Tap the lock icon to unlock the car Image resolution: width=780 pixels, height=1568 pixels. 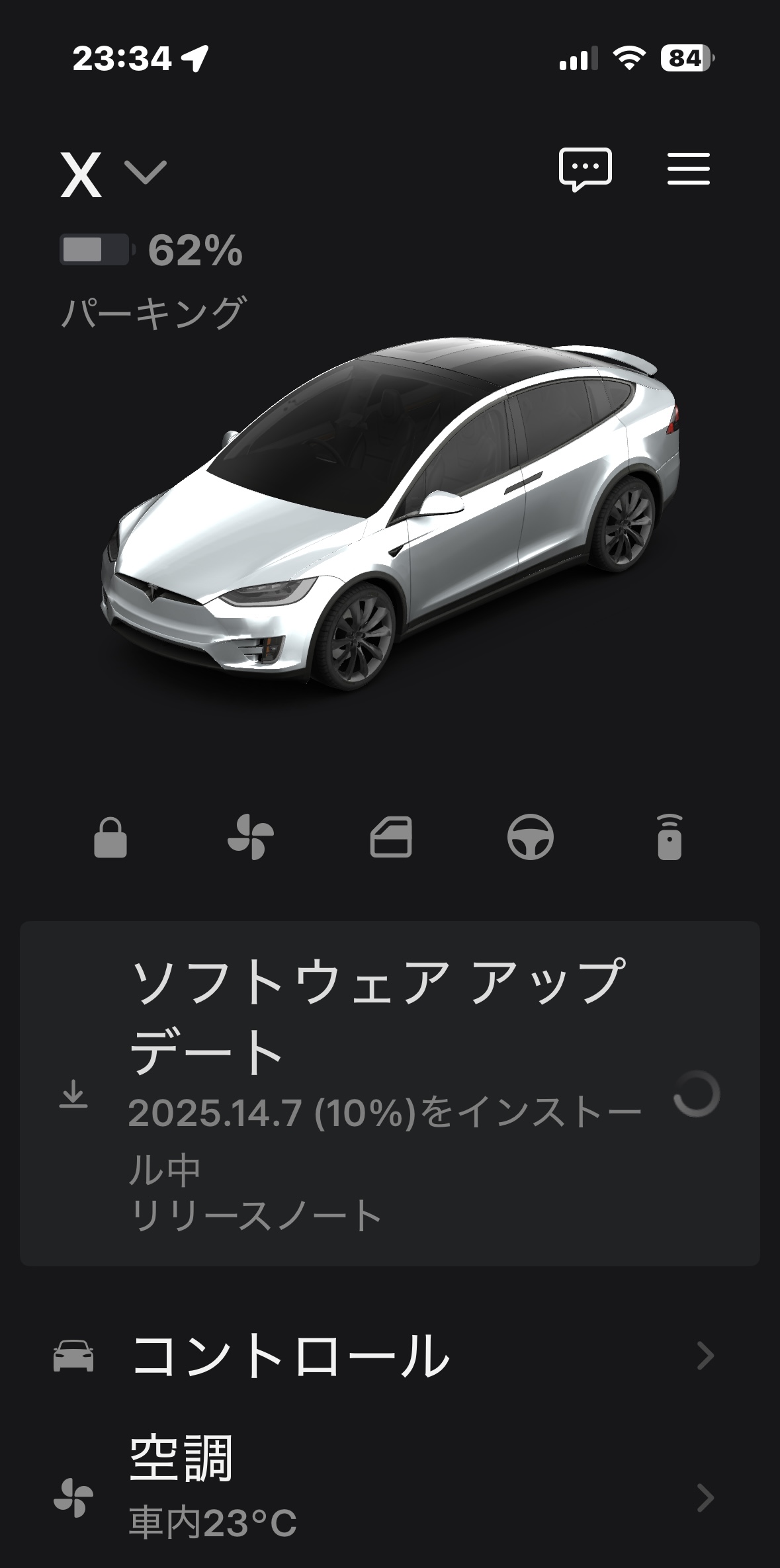tap(110, 838)
